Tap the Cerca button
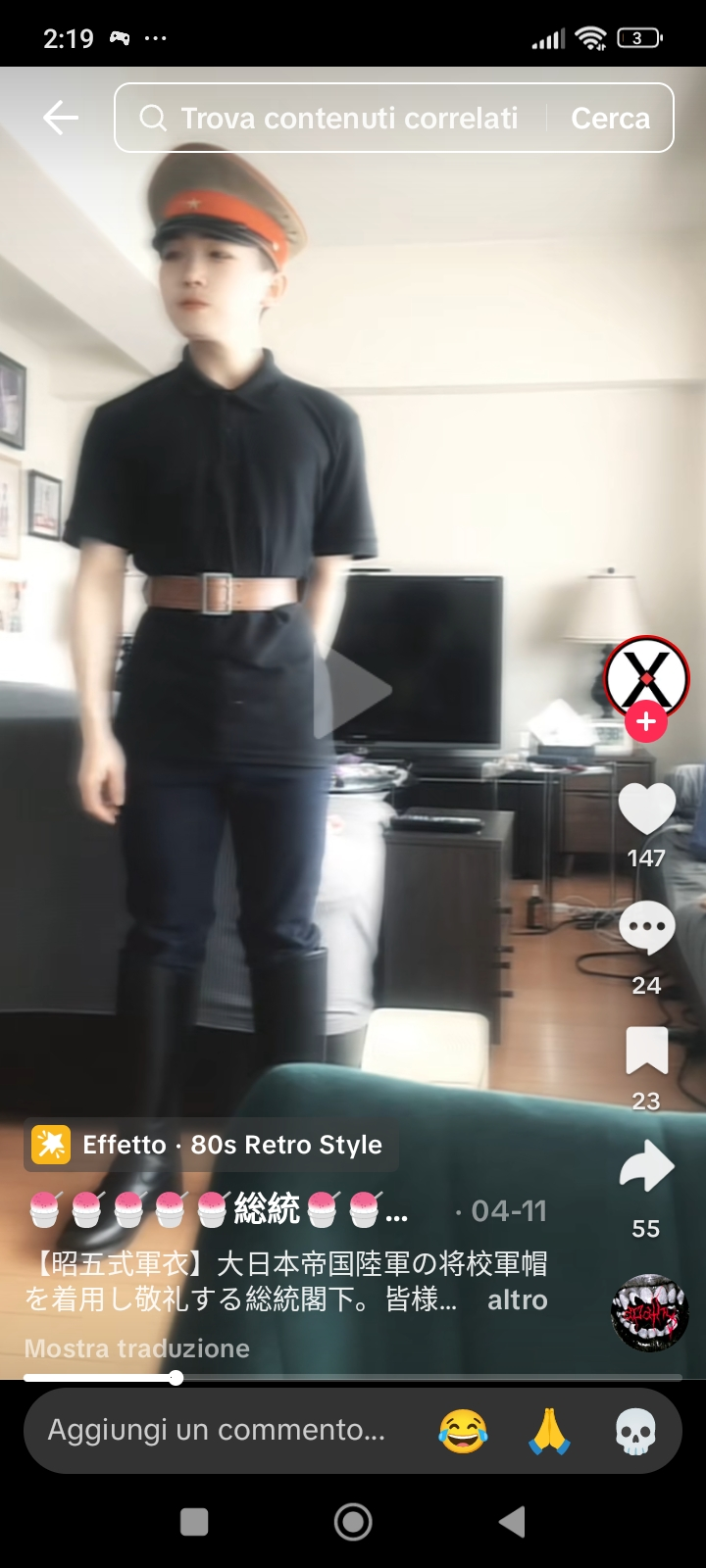This screenshot has width=706, height=1568. (610, 118)
